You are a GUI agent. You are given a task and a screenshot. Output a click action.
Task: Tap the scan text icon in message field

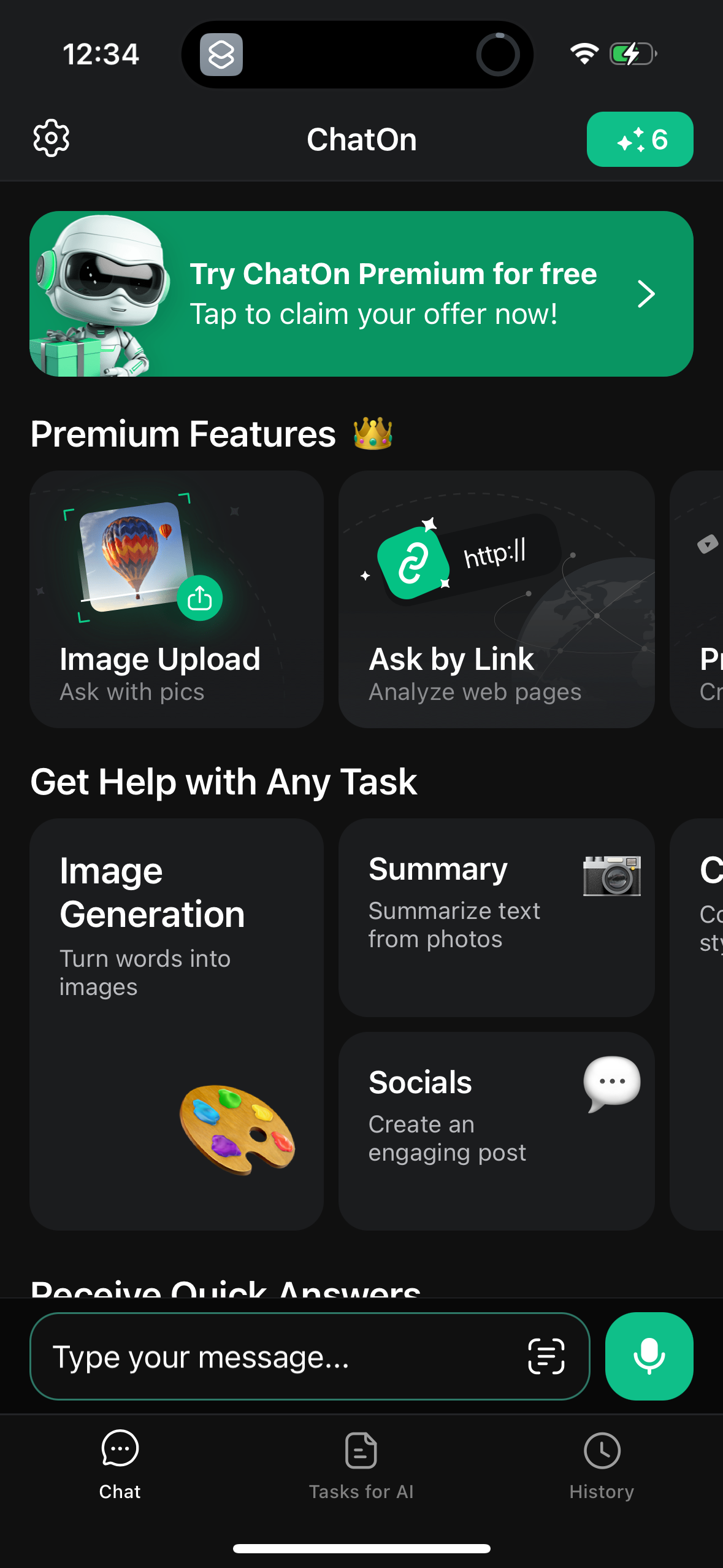(x=546, y=1357)
